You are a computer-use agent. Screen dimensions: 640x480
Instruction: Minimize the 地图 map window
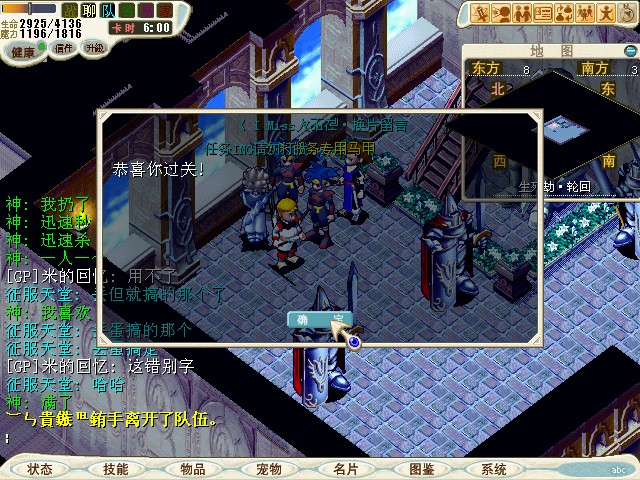point(630,50)
